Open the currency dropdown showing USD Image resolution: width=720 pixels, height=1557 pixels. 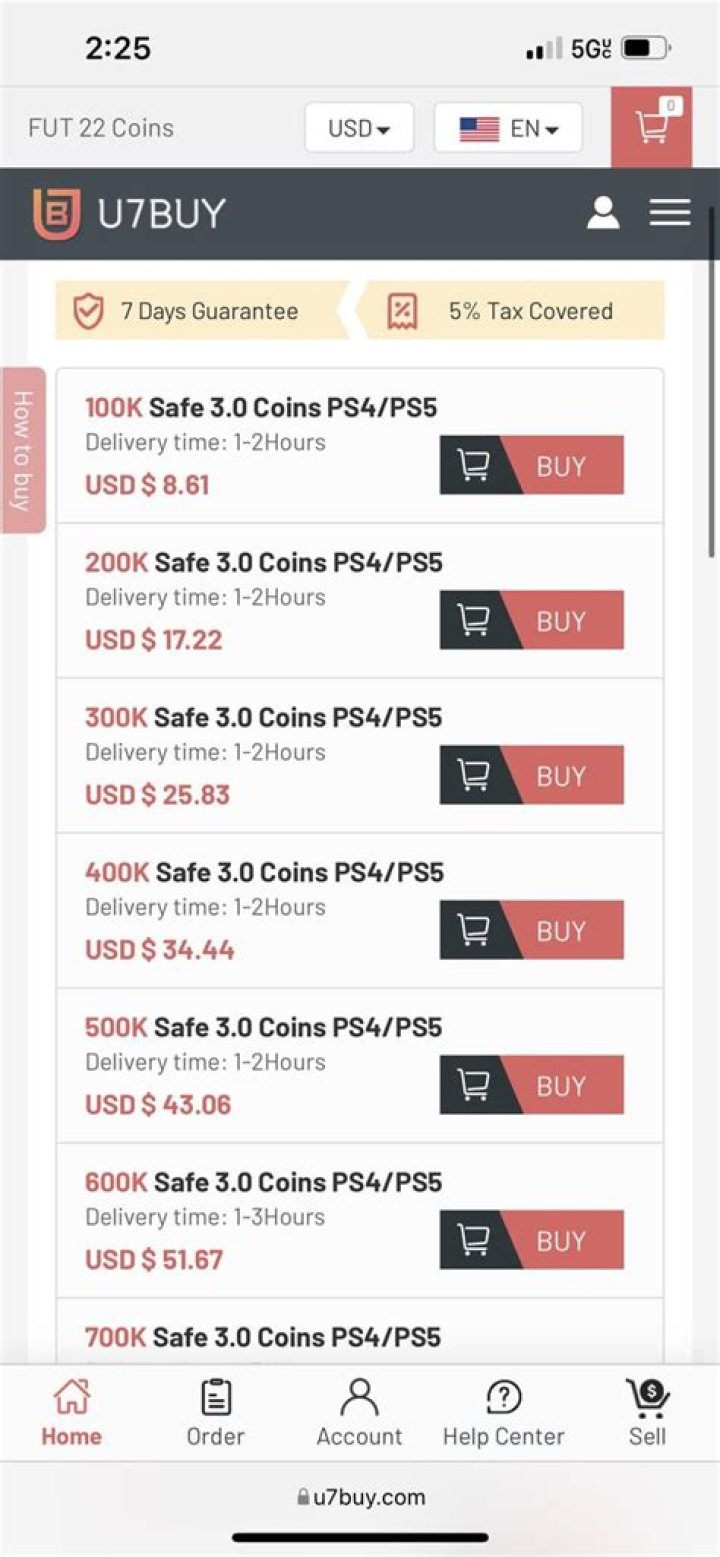tap(359, 128)
